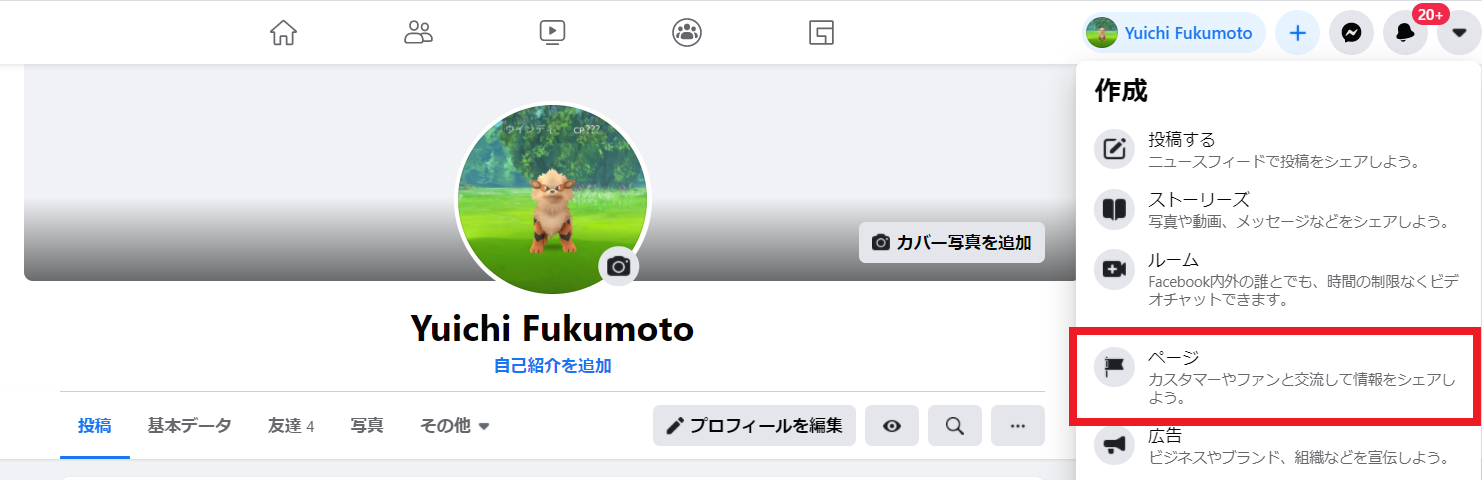Open the groups icon in top bar
This screenshot has width=1482, height=480.
686,33
